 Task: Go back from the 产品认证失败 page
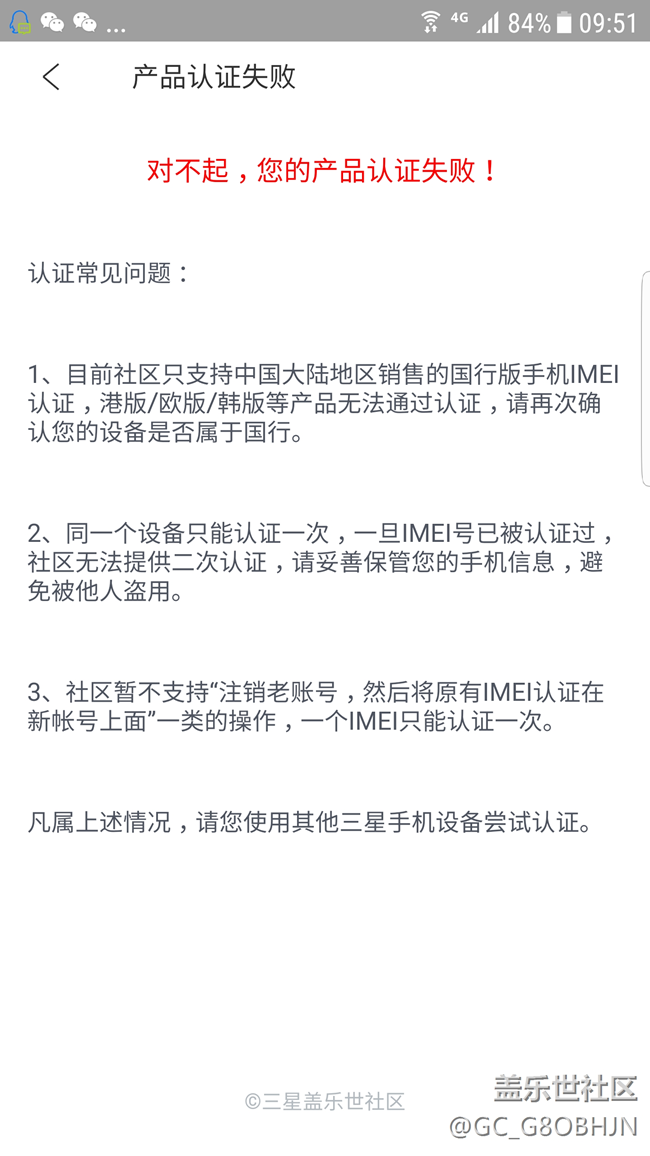51,77
